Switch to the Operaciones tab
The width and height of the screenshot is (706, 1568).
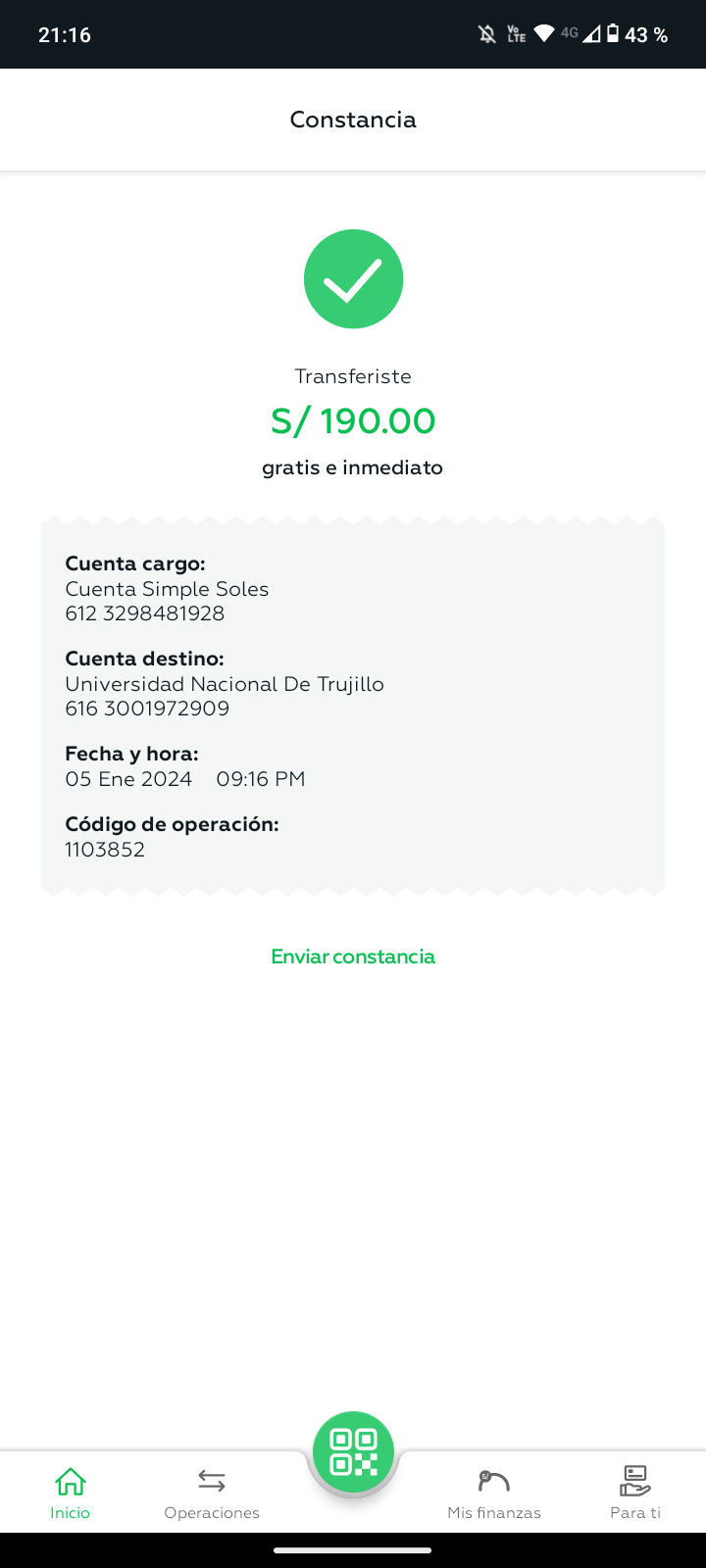pyautogui.click(x=212, y=1493)
